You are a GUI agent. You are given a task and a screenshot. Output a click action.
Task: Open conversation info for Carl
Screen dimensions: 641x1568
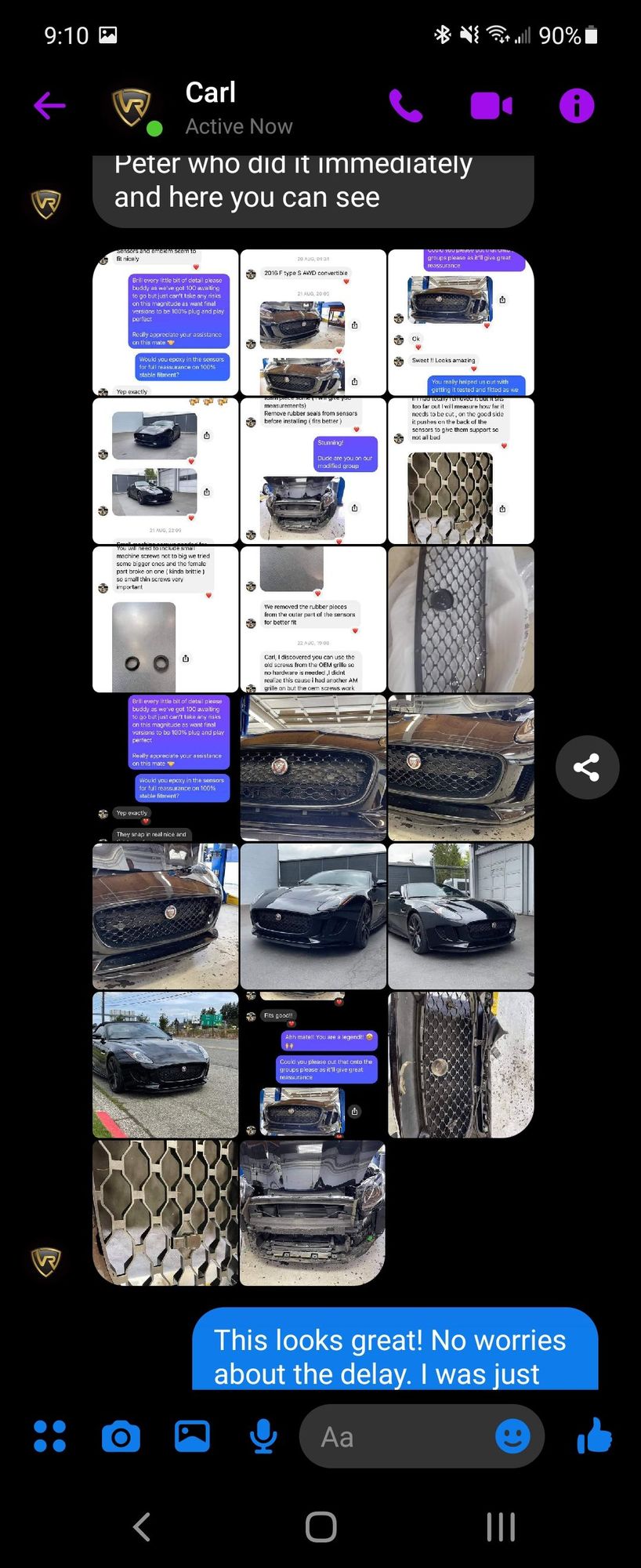(x=577, y=105)
